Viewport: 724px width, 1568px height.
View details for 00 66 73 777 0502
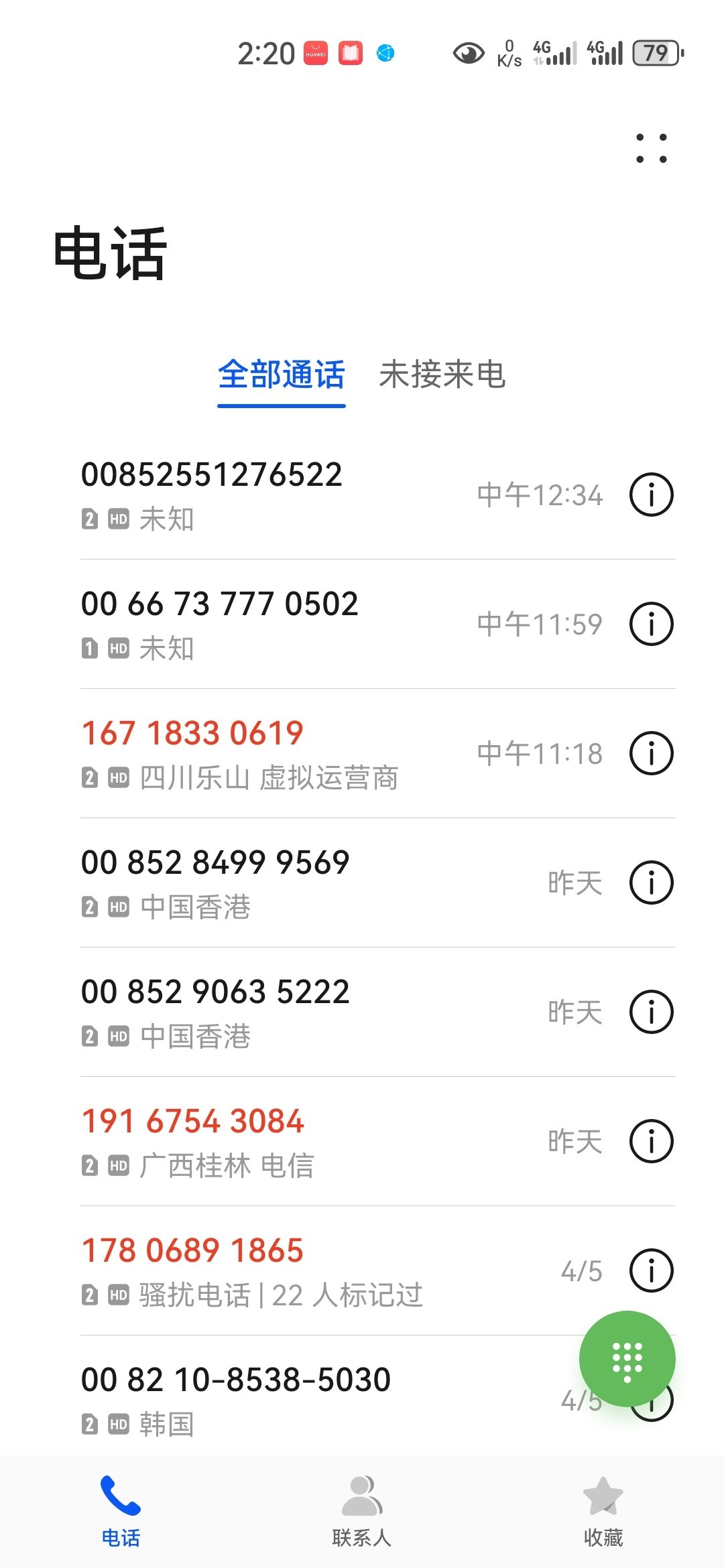coord(652,624)
